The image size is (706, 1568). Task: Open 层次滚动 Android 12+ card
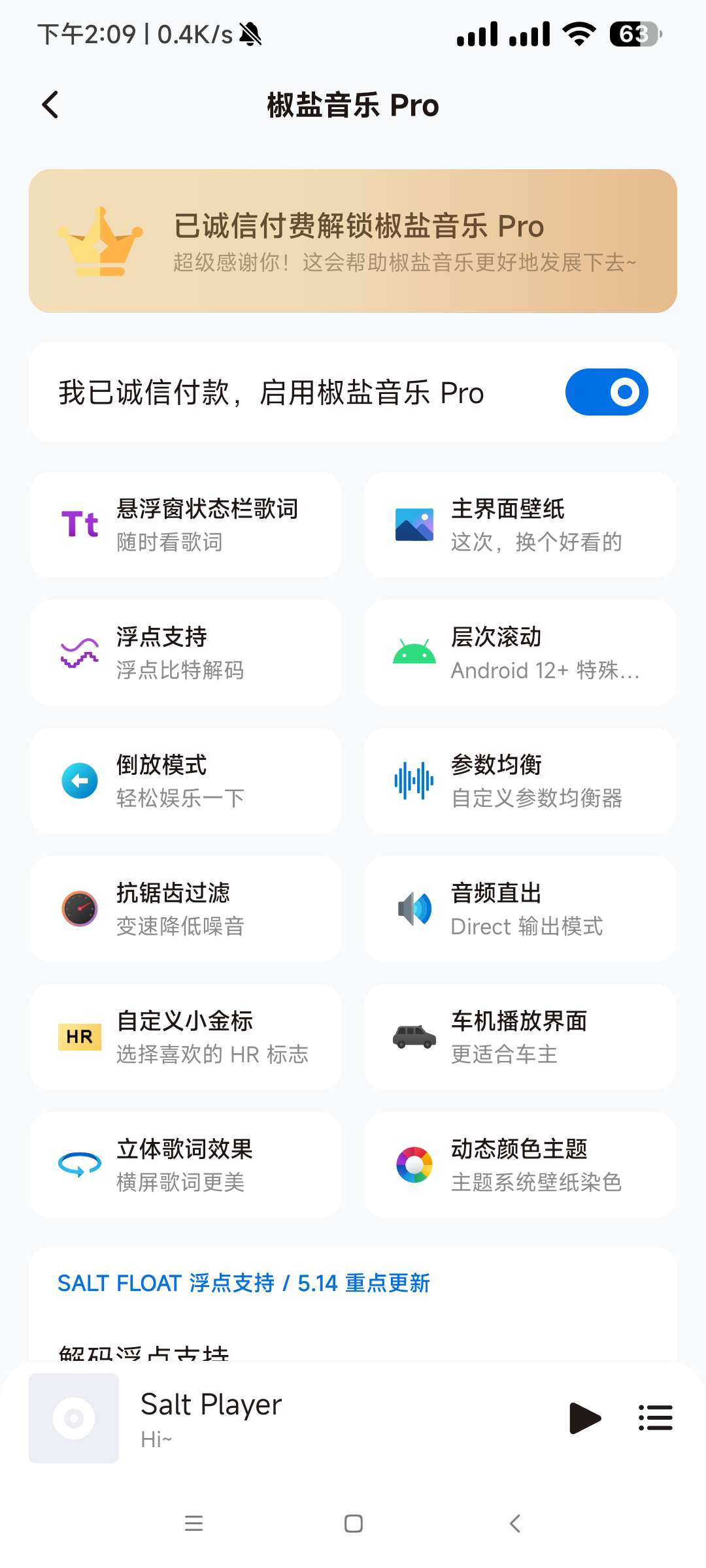(x=520, y=653)
